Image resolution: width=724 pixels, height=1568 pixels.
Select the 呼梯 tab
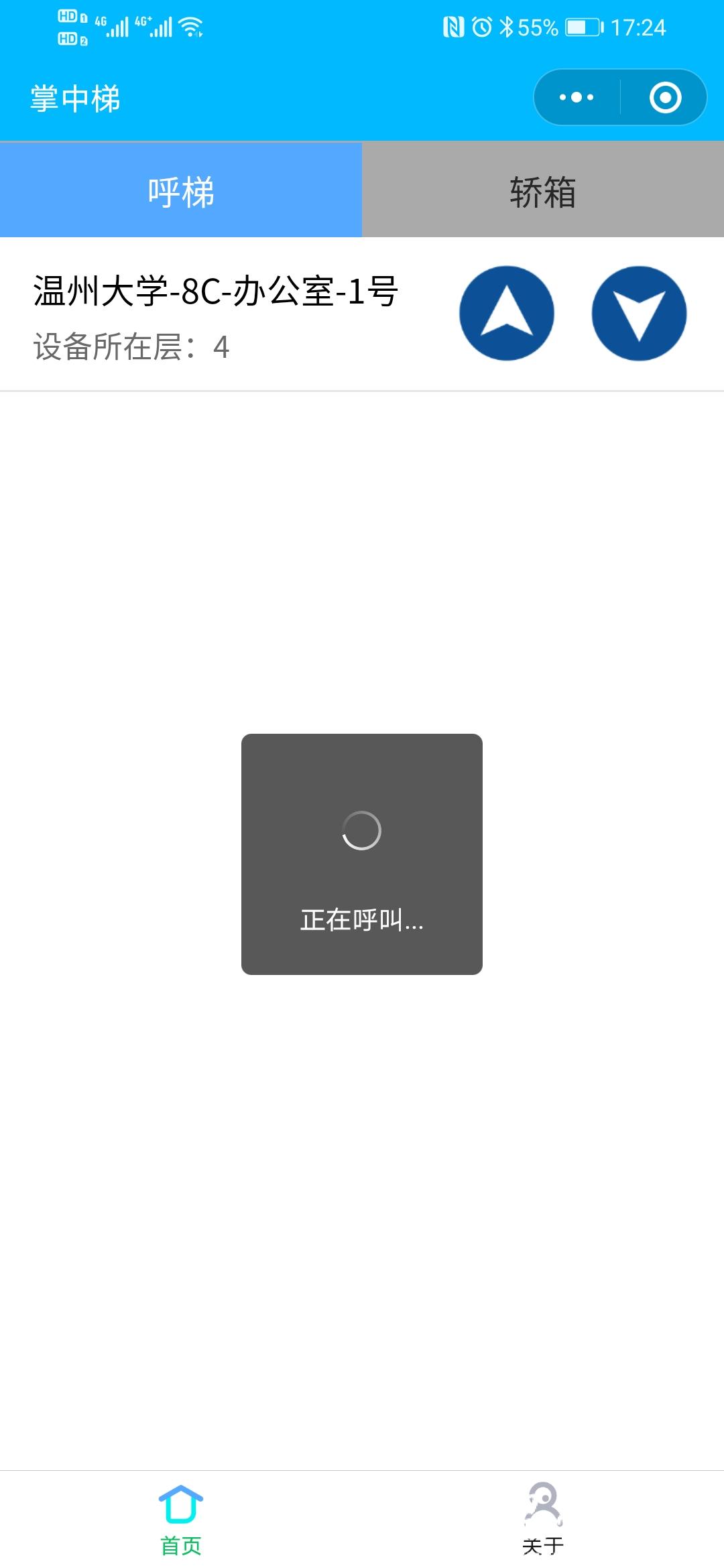pos(181,190)
